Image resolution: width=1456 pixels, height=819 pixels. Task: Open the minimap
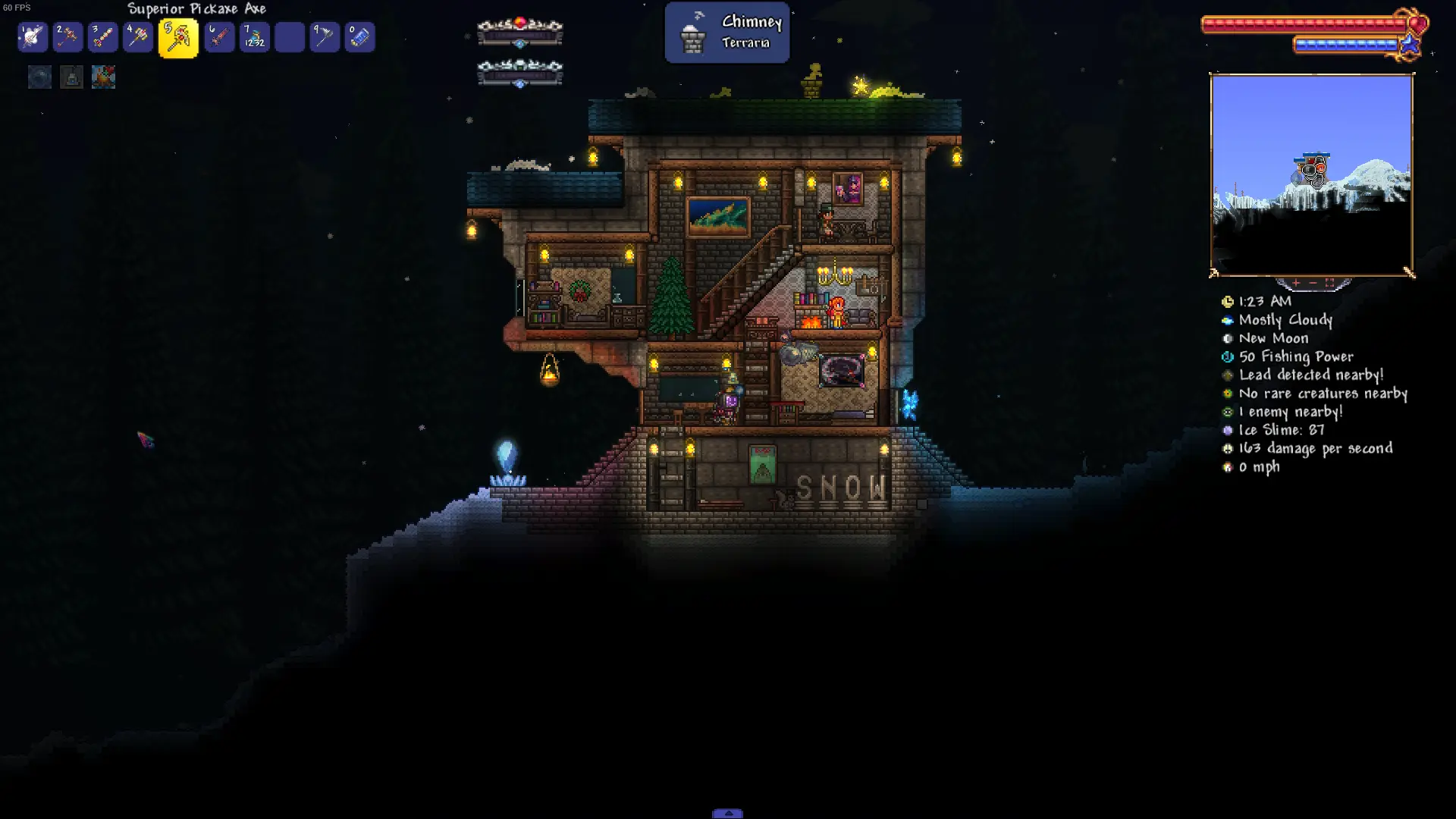1311,174
